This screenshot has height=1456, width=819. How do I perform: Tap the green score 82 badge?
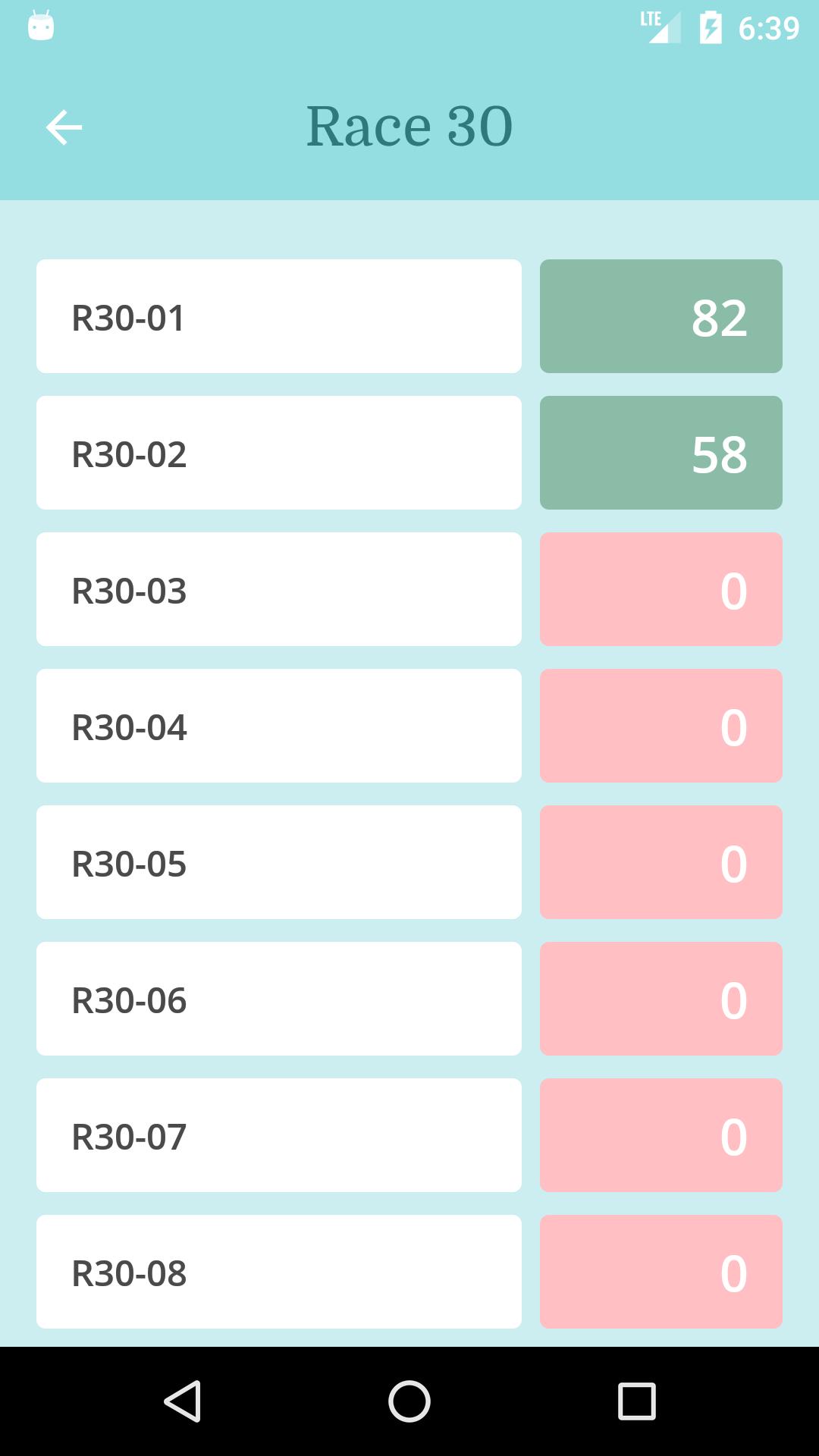(661, 316)
